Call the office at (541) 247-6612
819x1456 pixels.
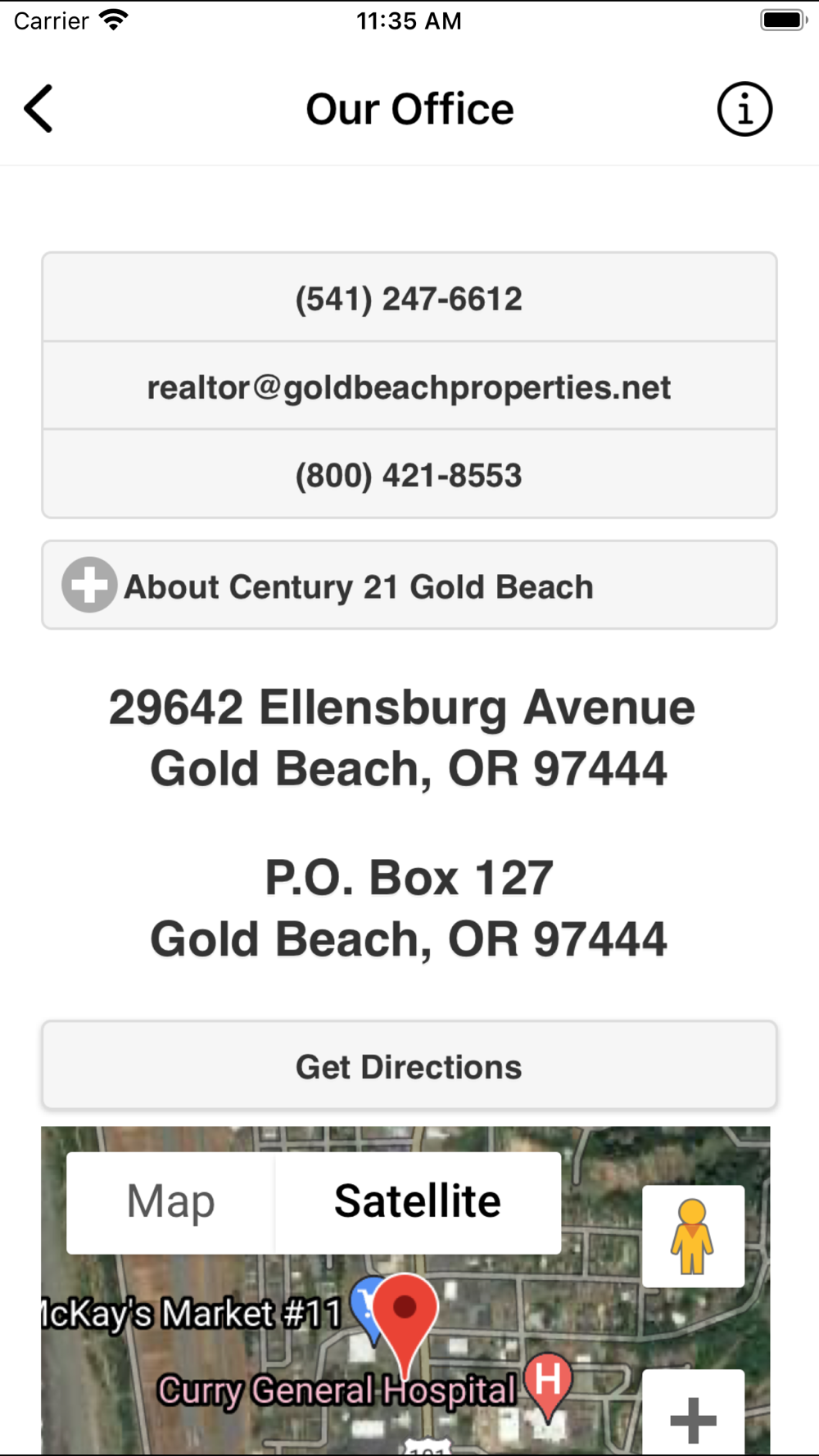click(x=409, y=297)
